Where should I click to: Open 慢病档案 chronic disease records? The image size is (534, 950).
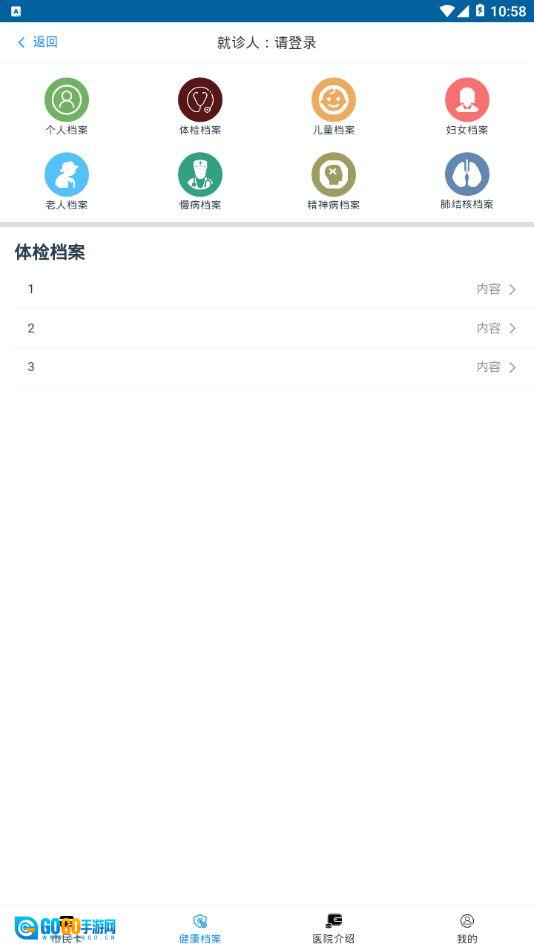point(200,181)
